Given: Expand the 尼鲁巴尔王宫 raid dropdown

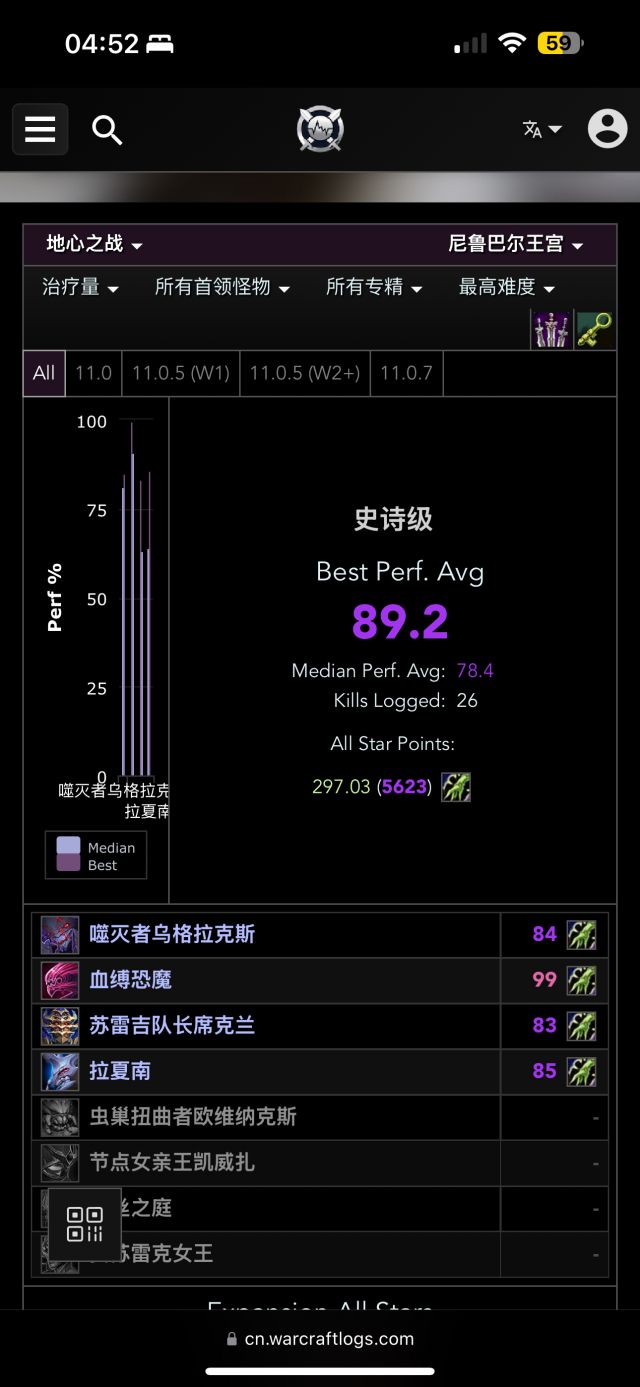Looking at the screenshot, I should 515,244.
